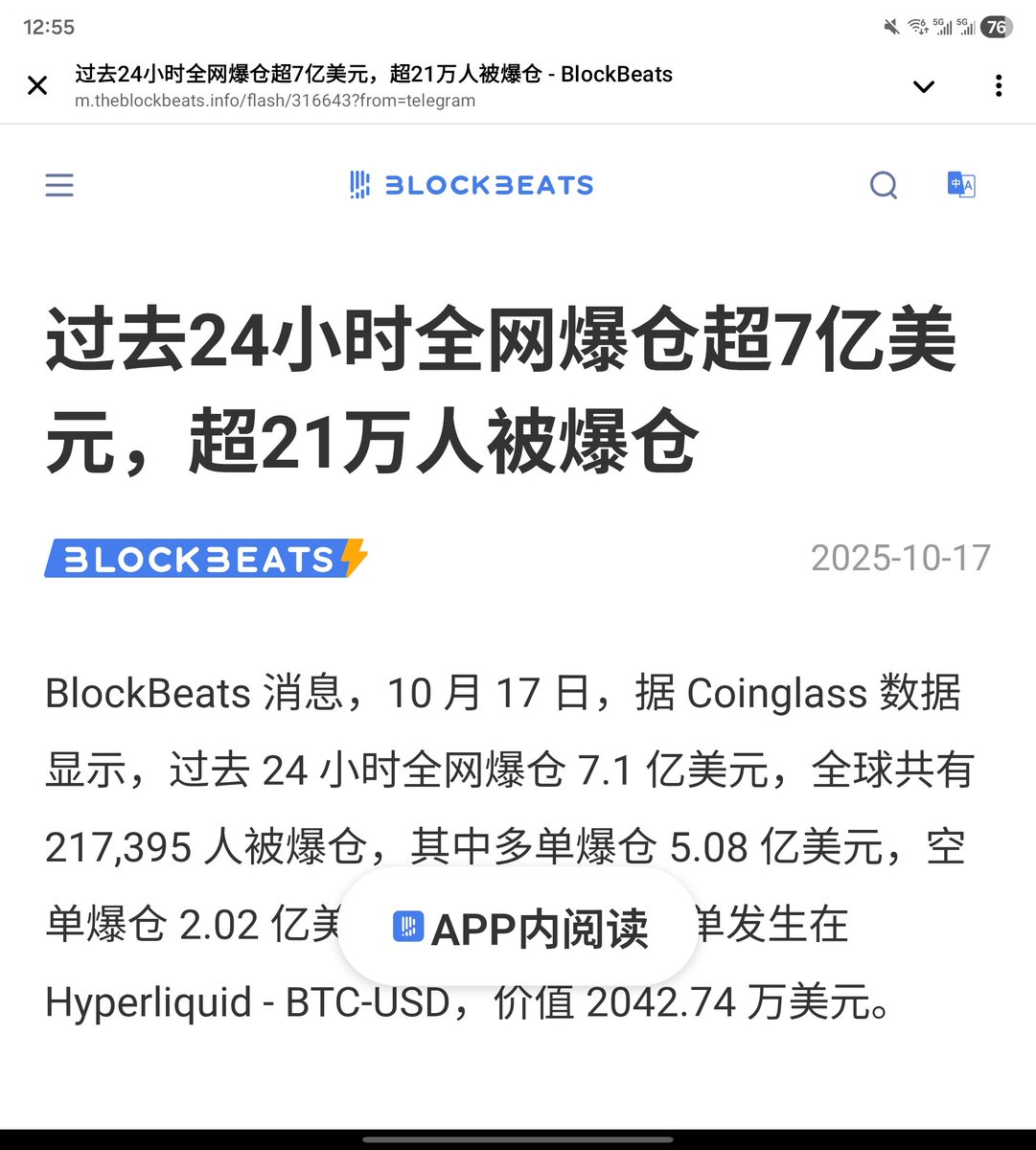Close the in-app browser tab
This screenshot has width=1036, height=1150.
[x=37, y=86]
